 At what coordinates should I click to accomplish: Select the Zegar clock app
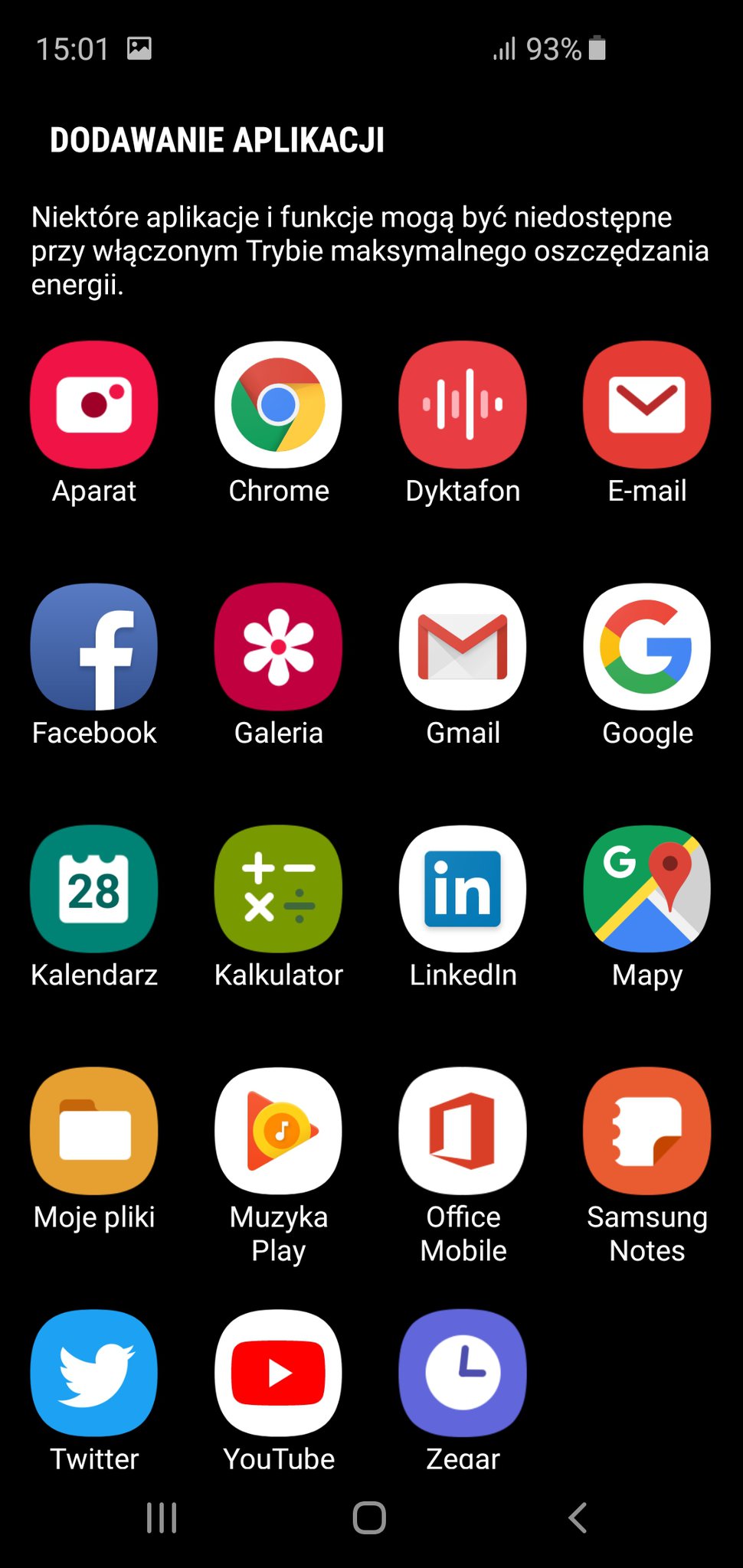point(463,1373)
